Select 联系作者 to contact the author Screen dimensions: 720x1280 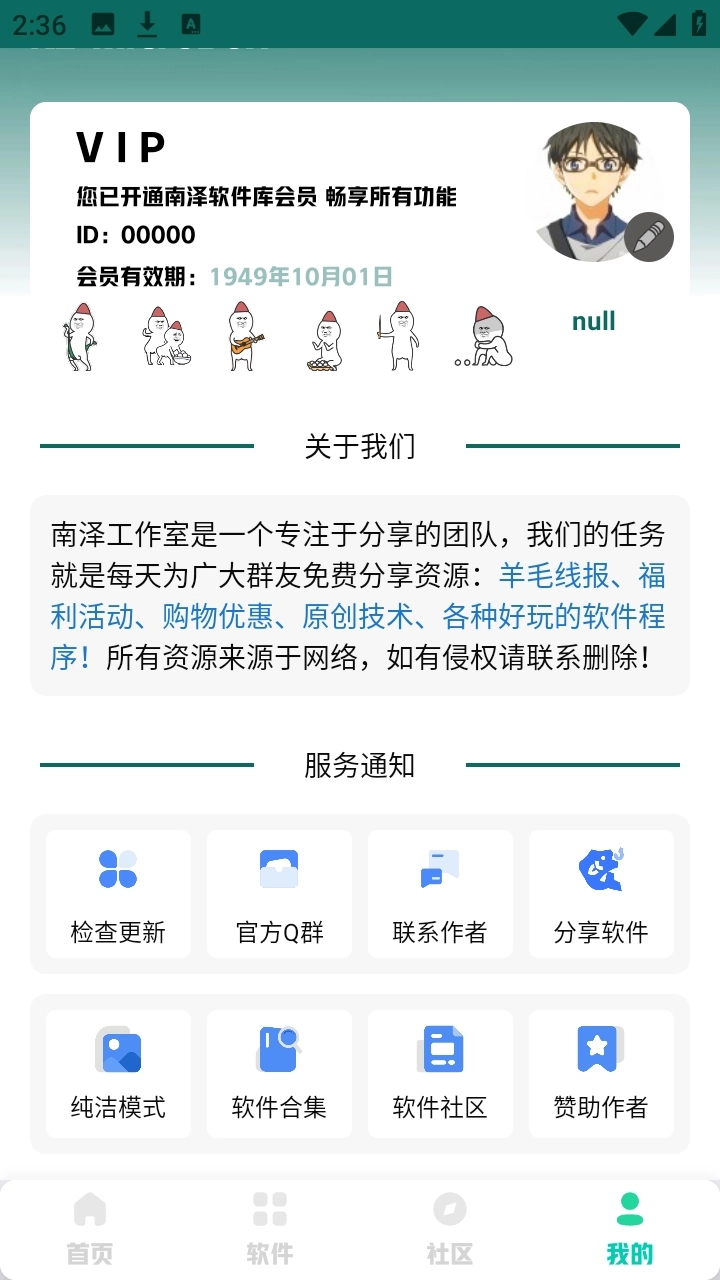click(440, 893)
